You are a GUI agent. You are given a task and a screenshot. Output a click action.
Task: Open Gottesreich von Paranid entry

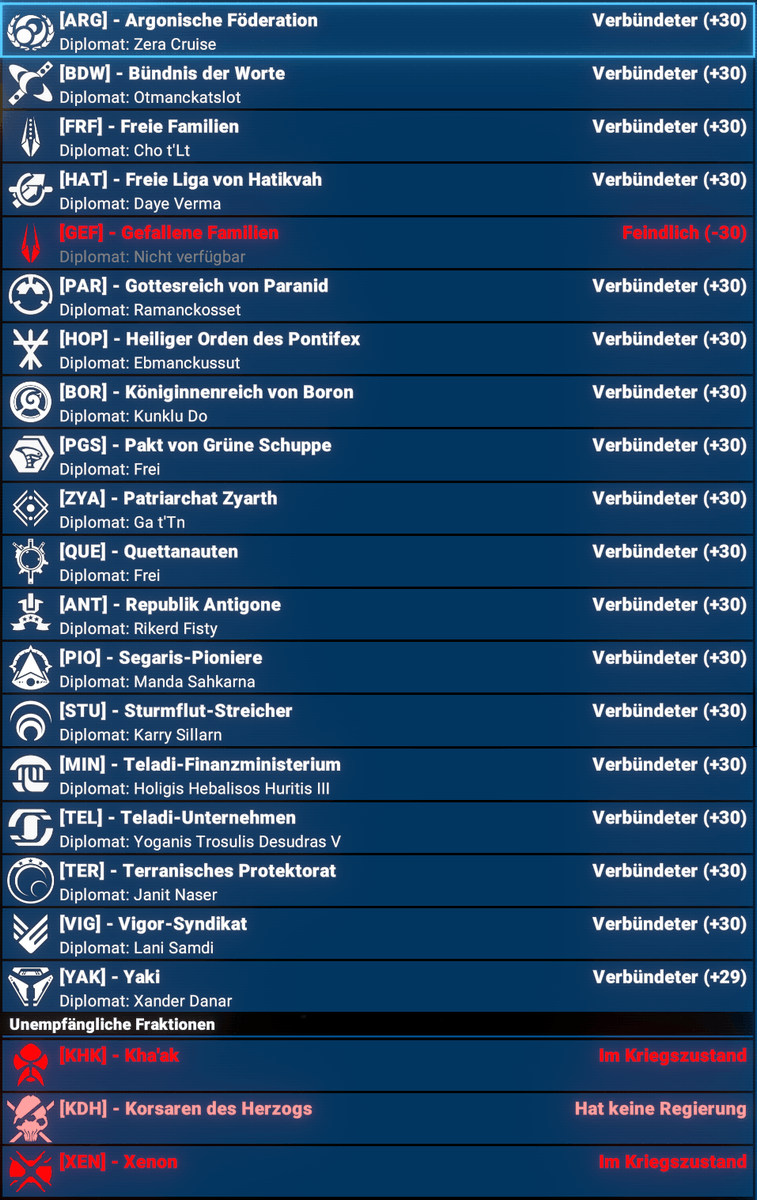378,297
